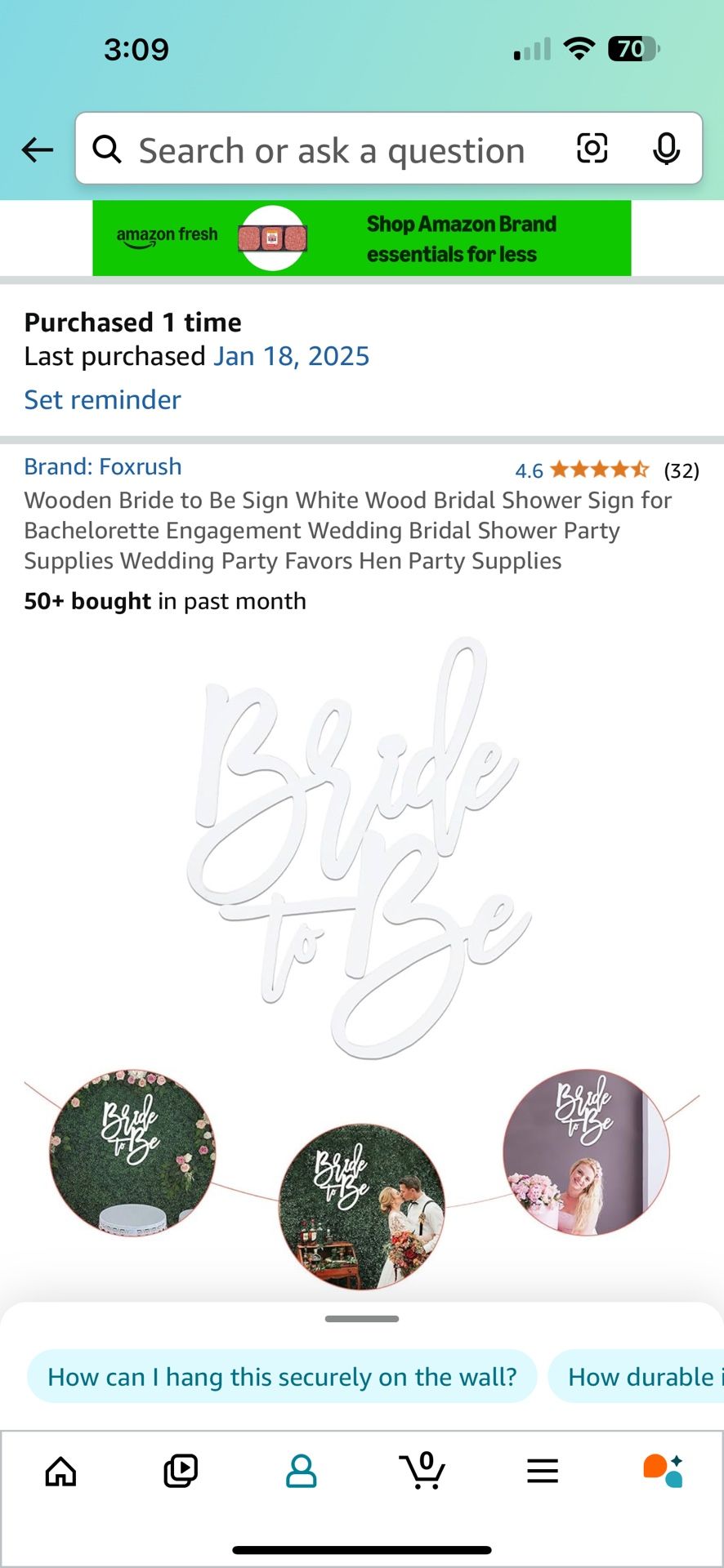Image resolution: width=724 pixels, height=1568 pixels.
Task: Switch to the account profile tab
Action: (x=301, y=1471)
